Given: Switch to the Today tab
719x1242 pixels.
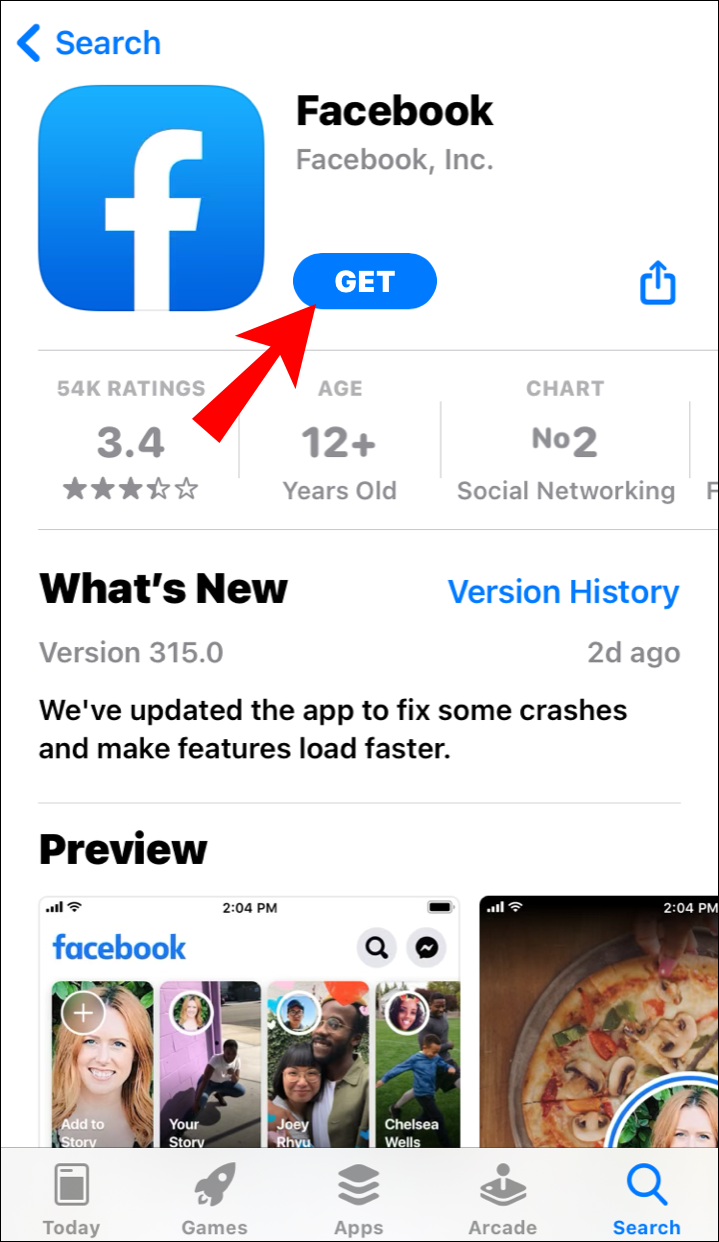Looking at the screenshot, I should pos(71,1200).
